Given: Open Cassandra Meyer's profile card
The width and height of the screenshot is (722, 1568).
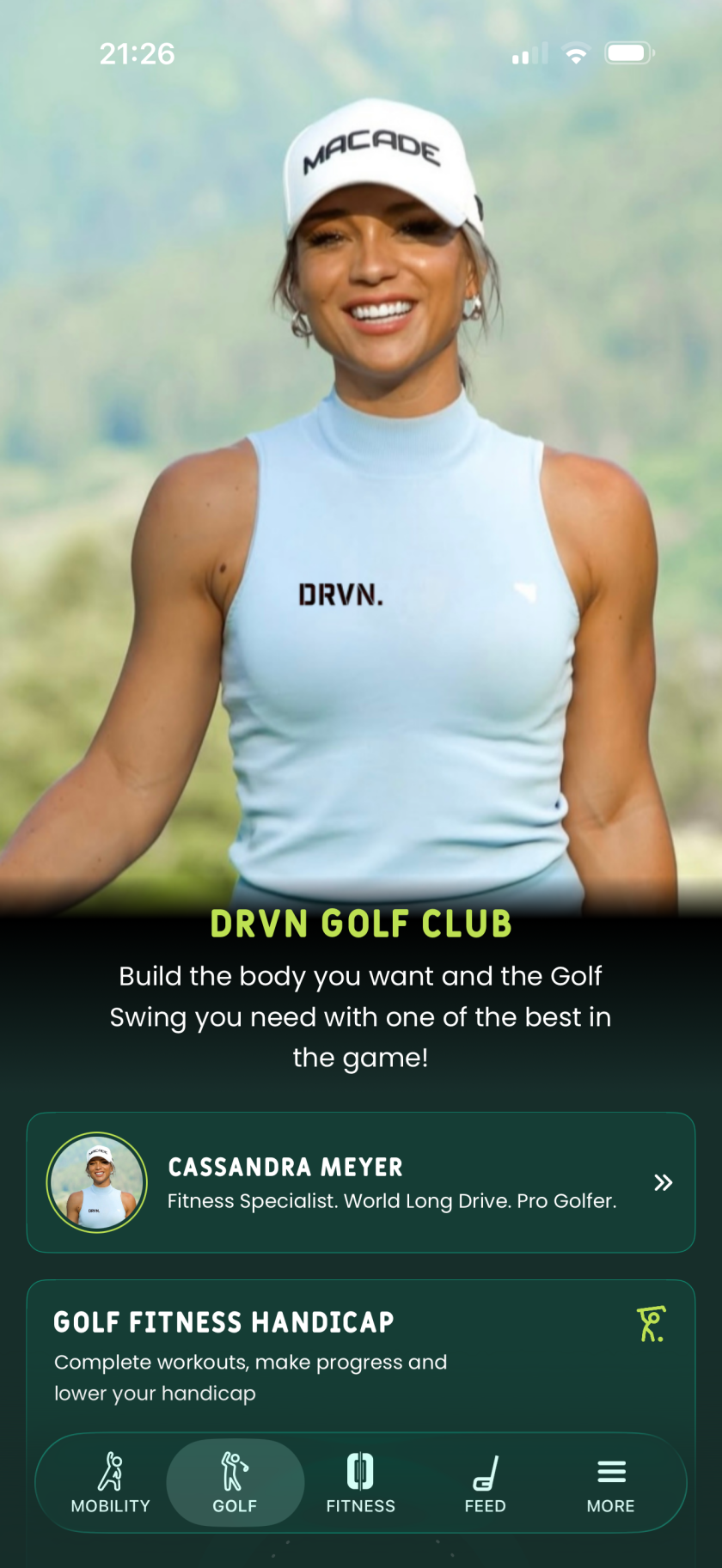Looking at the screenshot, I should coord(360,1182).
